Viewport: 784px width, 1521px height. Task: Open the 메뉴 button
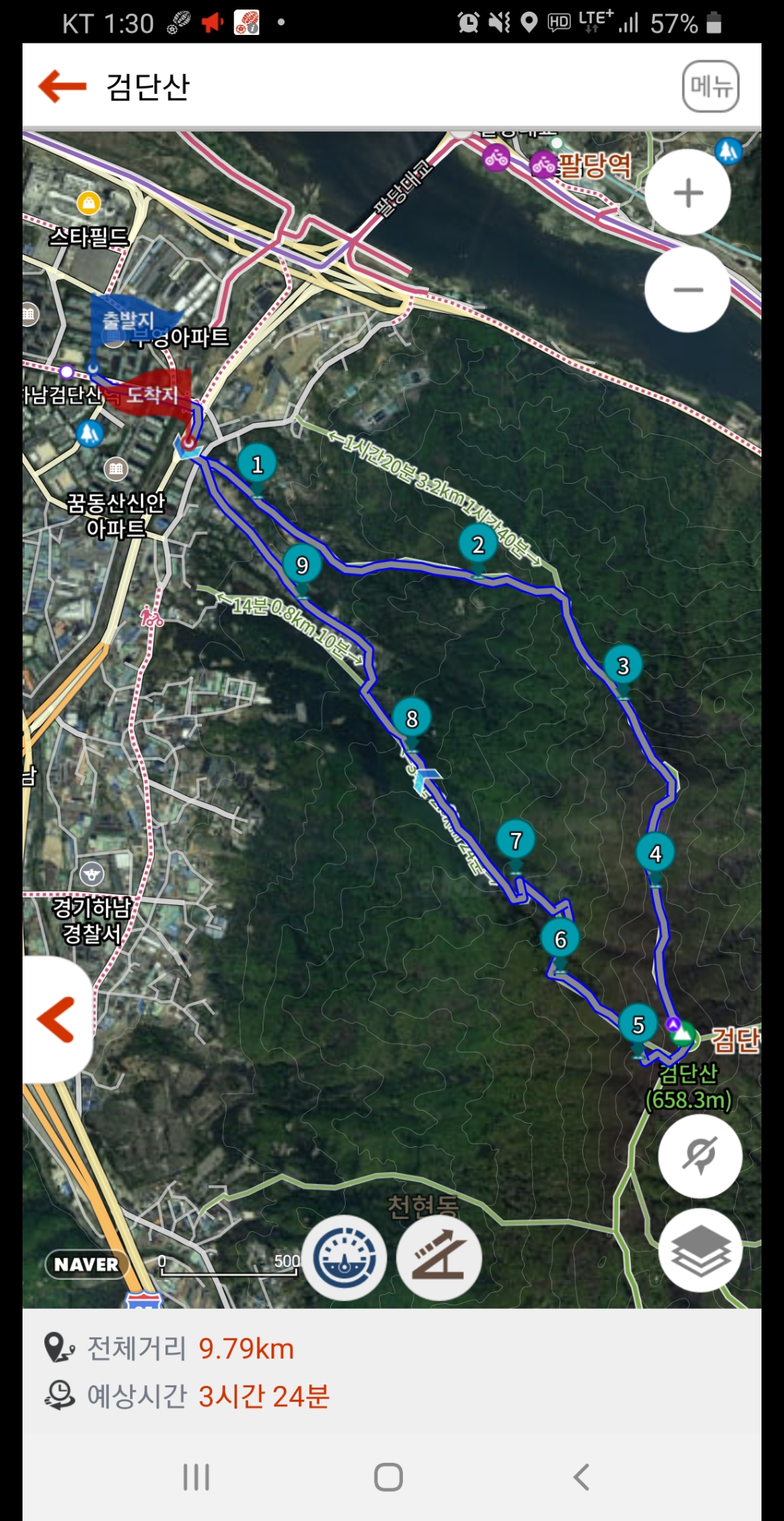pyautogui.click(x=711, y=86)
